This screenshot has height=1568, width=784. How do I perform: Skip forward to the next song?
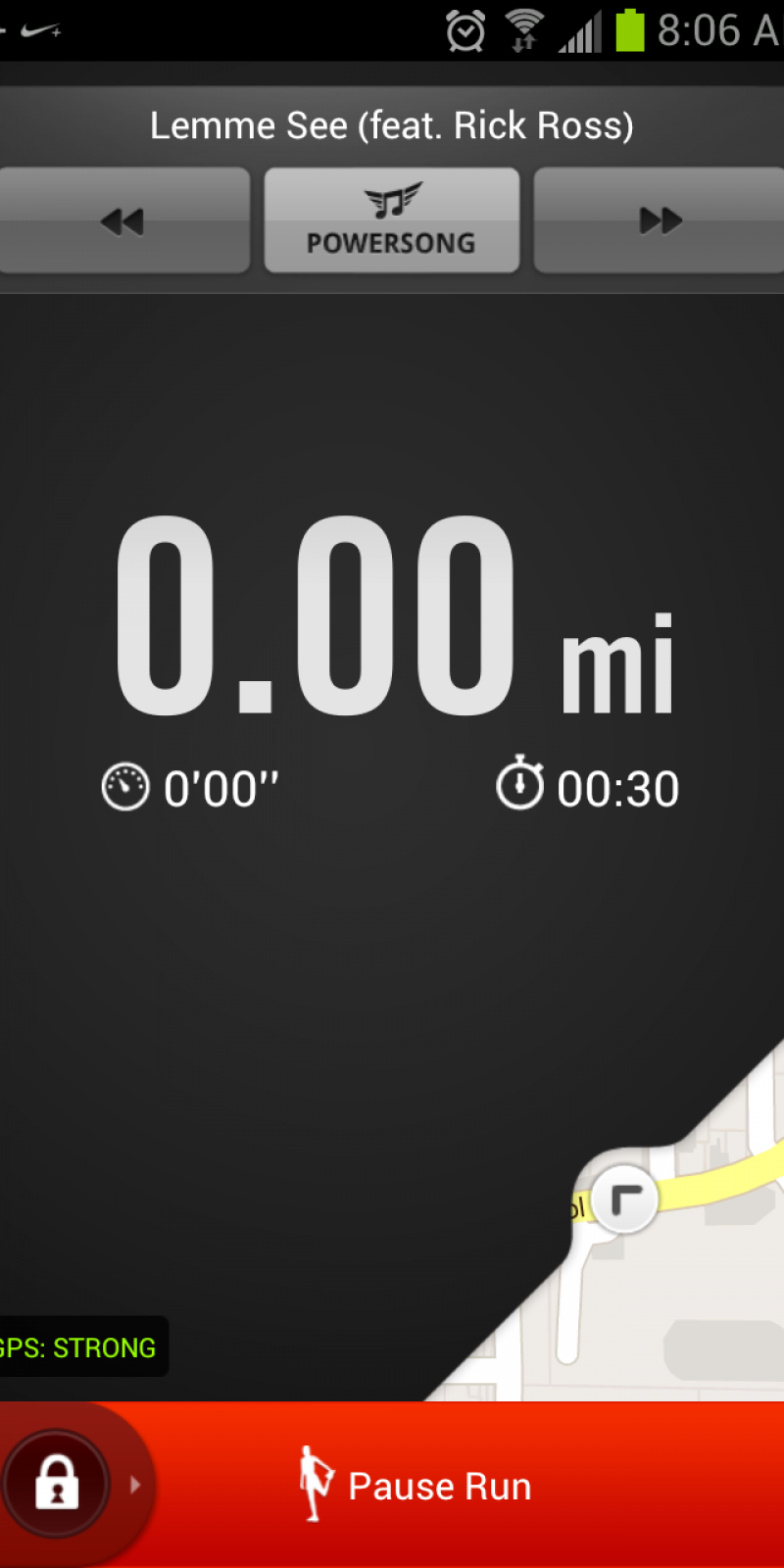tap(660, 220)
